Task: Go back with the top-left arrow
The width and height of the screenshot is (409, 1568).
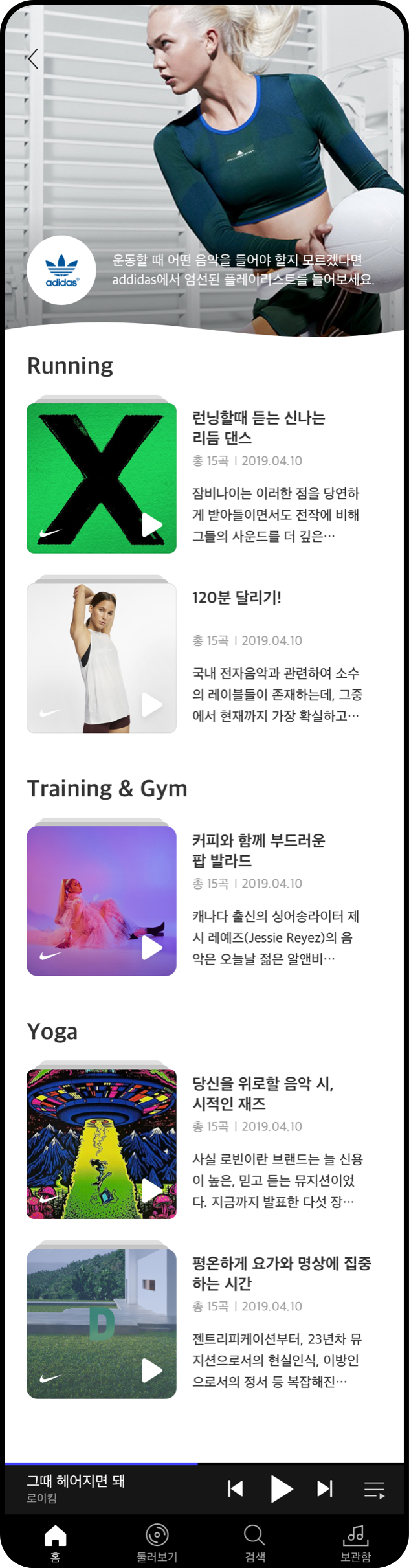Action: 34,59
